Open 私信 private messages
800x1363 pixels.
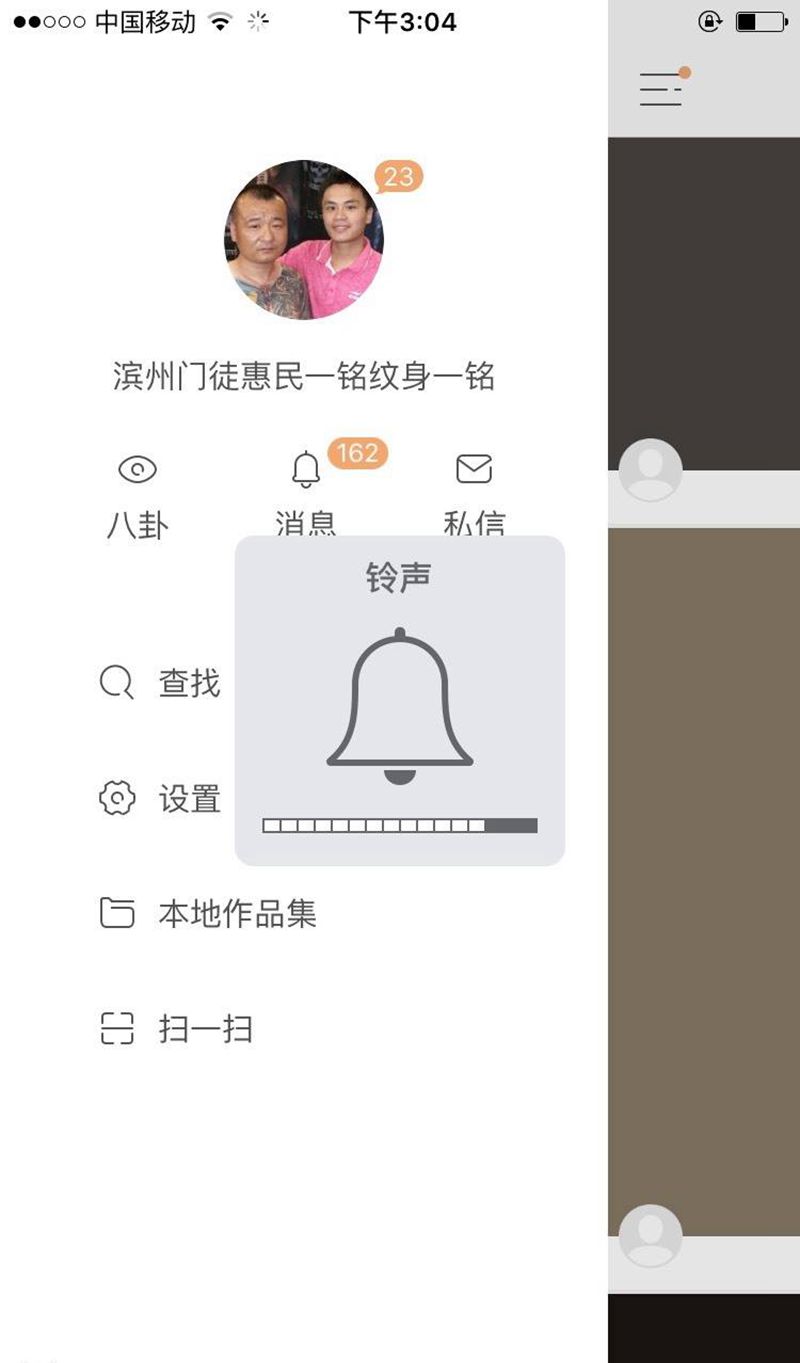coord(474,490)
